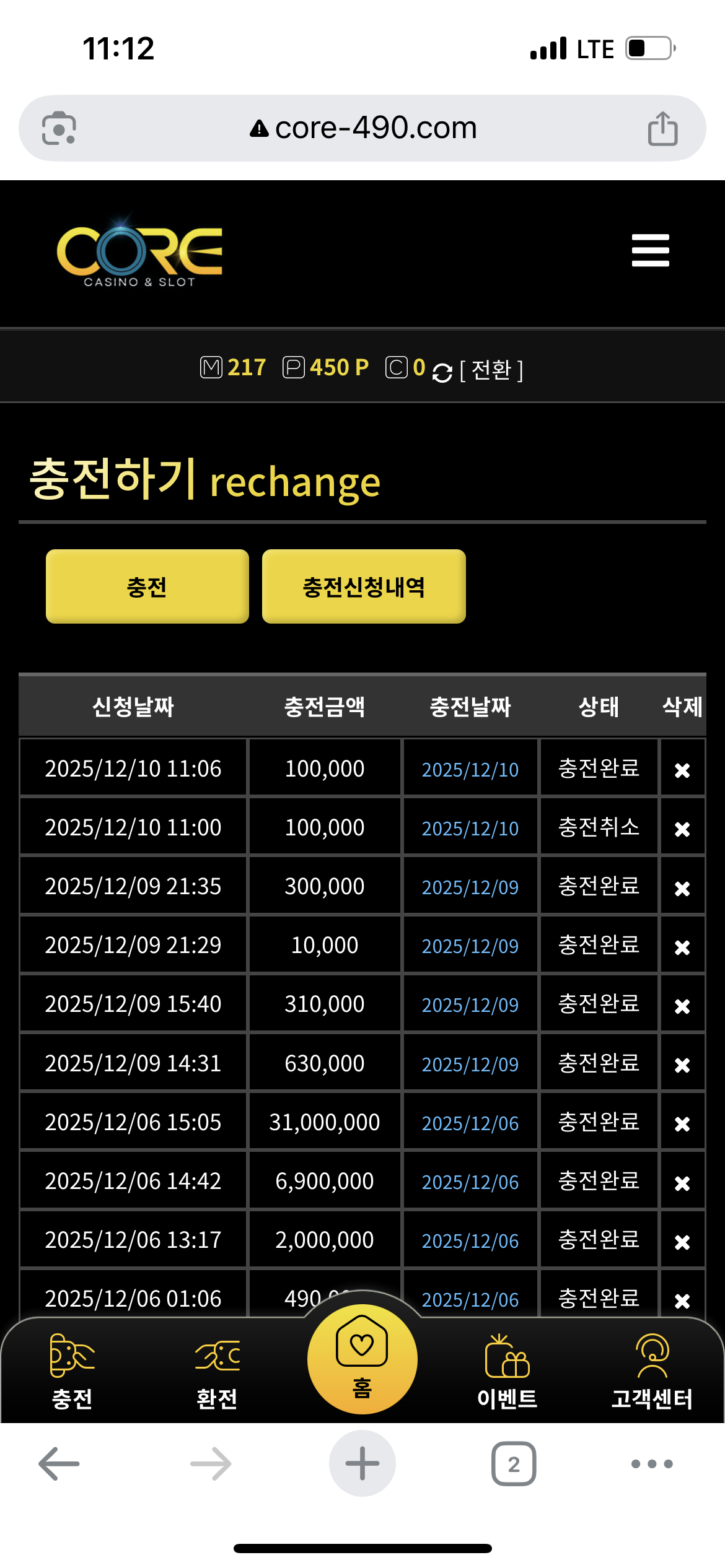
Task: Go back to the previous page
Action: point(59,1463)
